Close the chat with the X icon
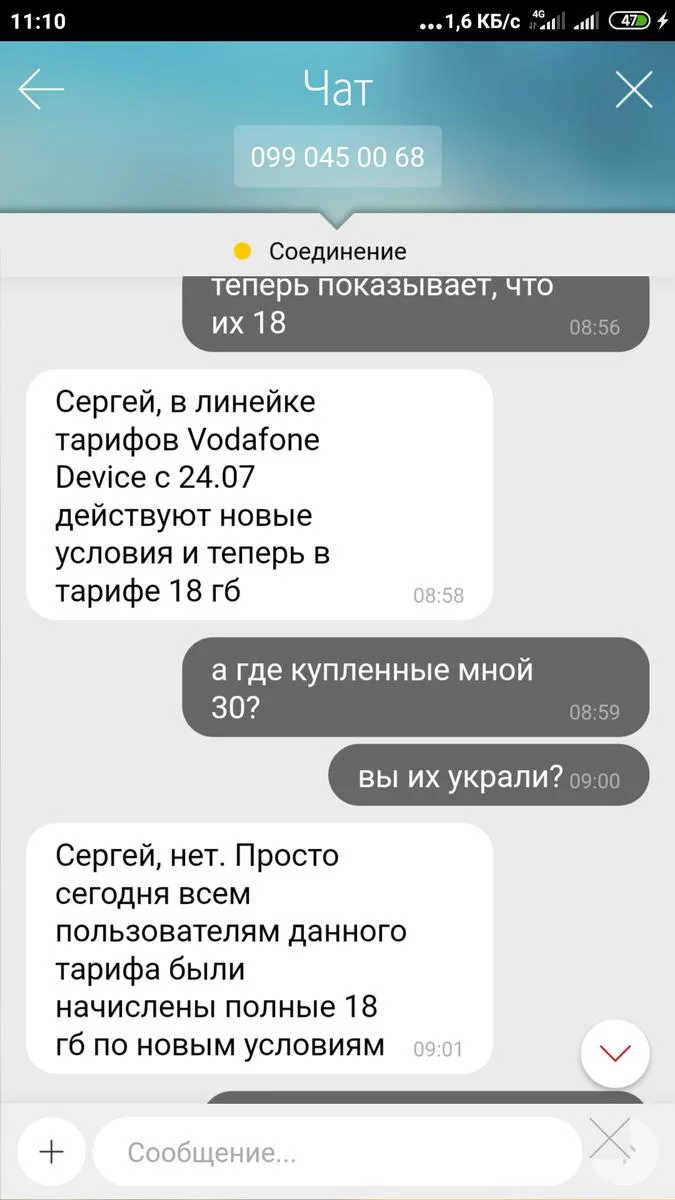675x1200 pixels. [x=633, y=91]
